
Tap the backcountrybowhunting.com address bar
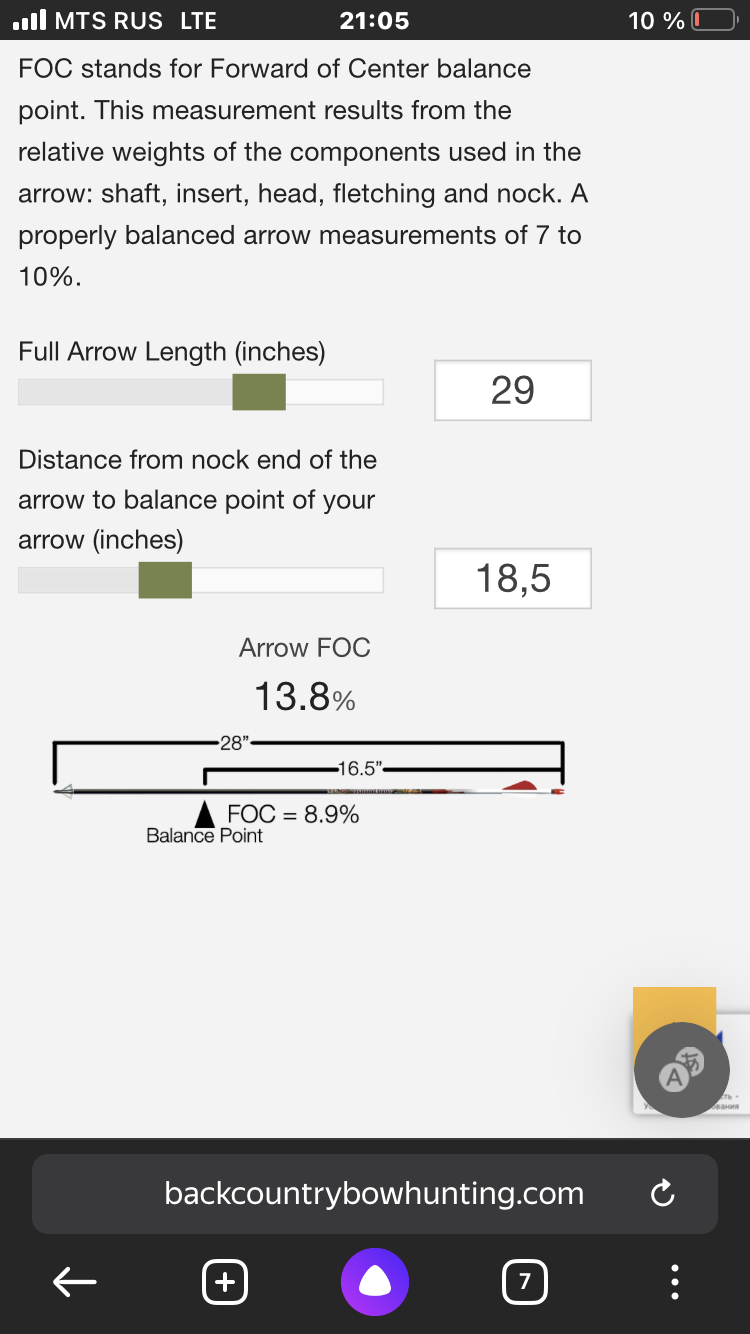(x=375, y=1193)
